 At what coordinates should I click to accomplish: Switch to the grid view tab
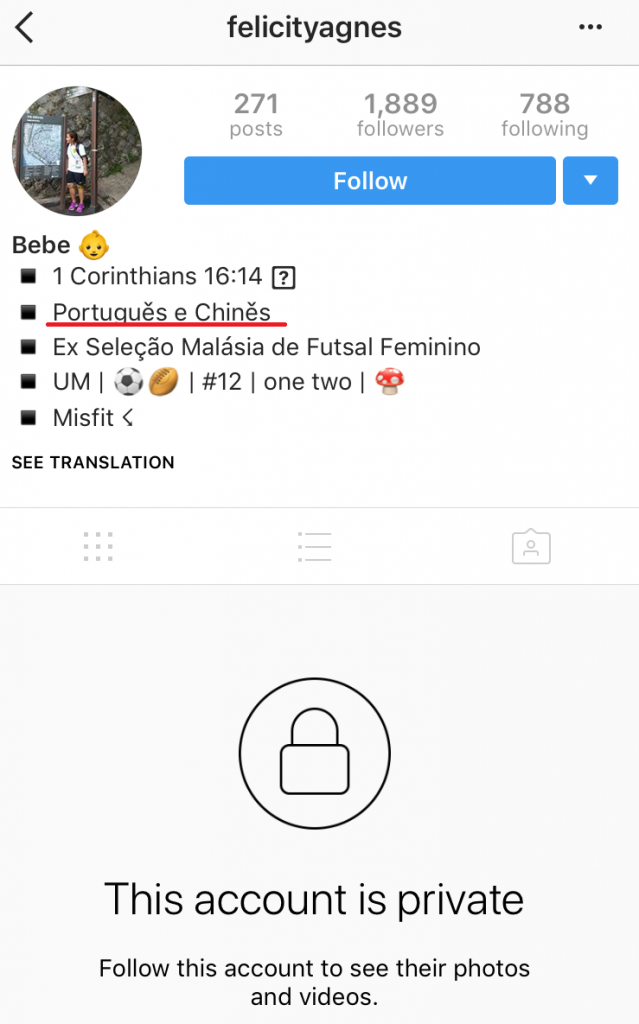pos(98,546)
